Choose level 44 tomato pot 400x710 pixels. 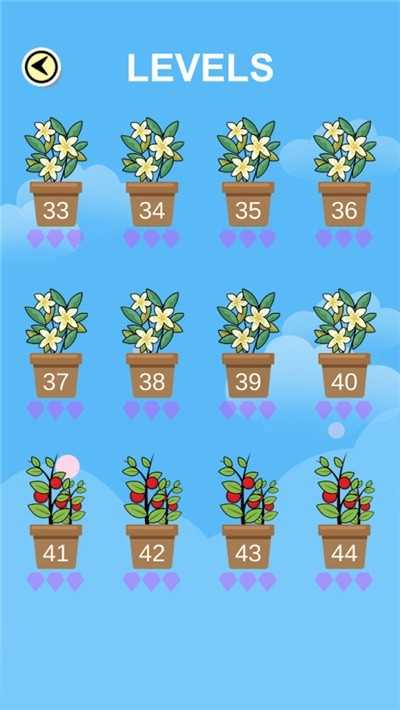click(x=344, y=513)
